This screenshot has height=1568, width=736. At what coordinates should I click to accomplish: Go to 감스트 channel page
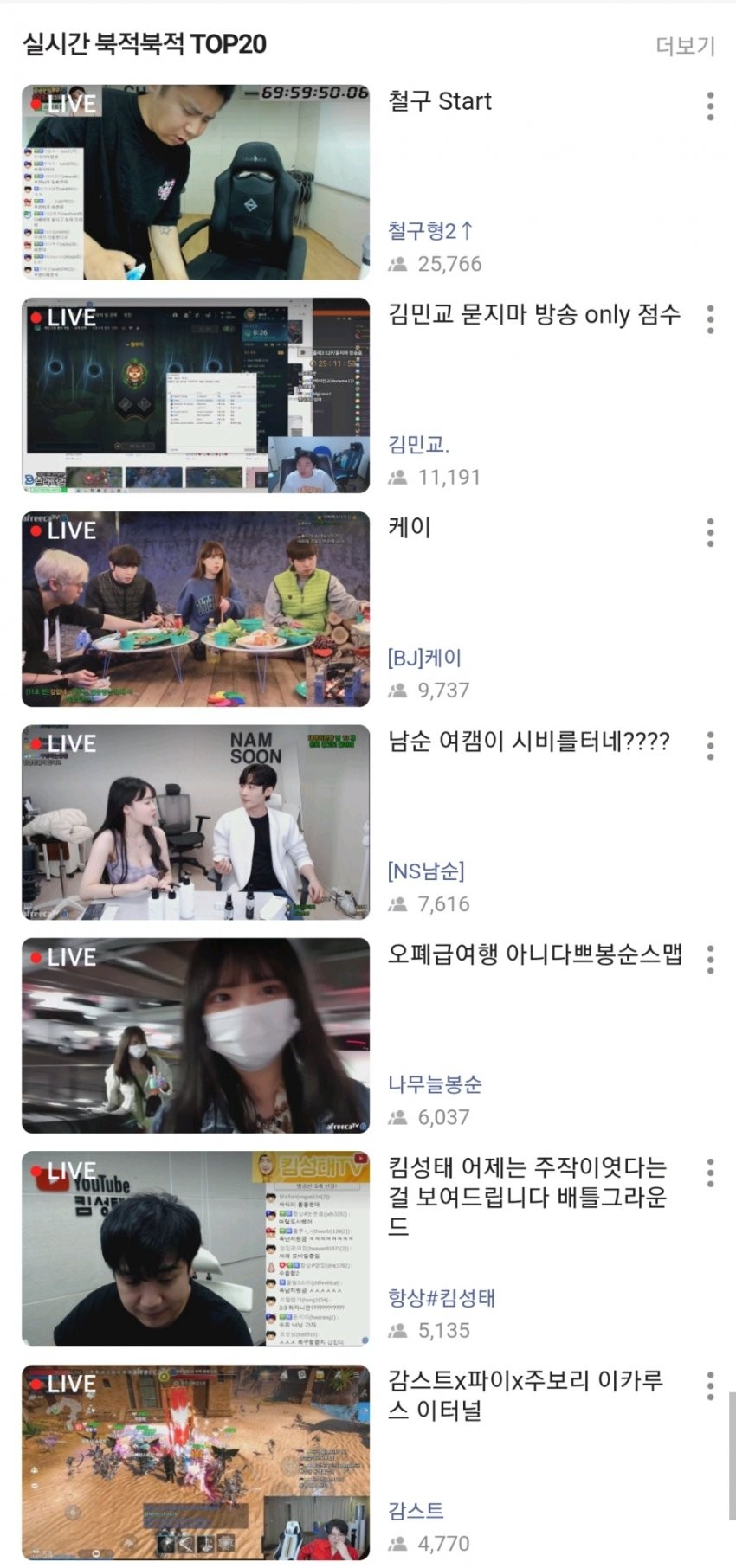[416, 1511]
